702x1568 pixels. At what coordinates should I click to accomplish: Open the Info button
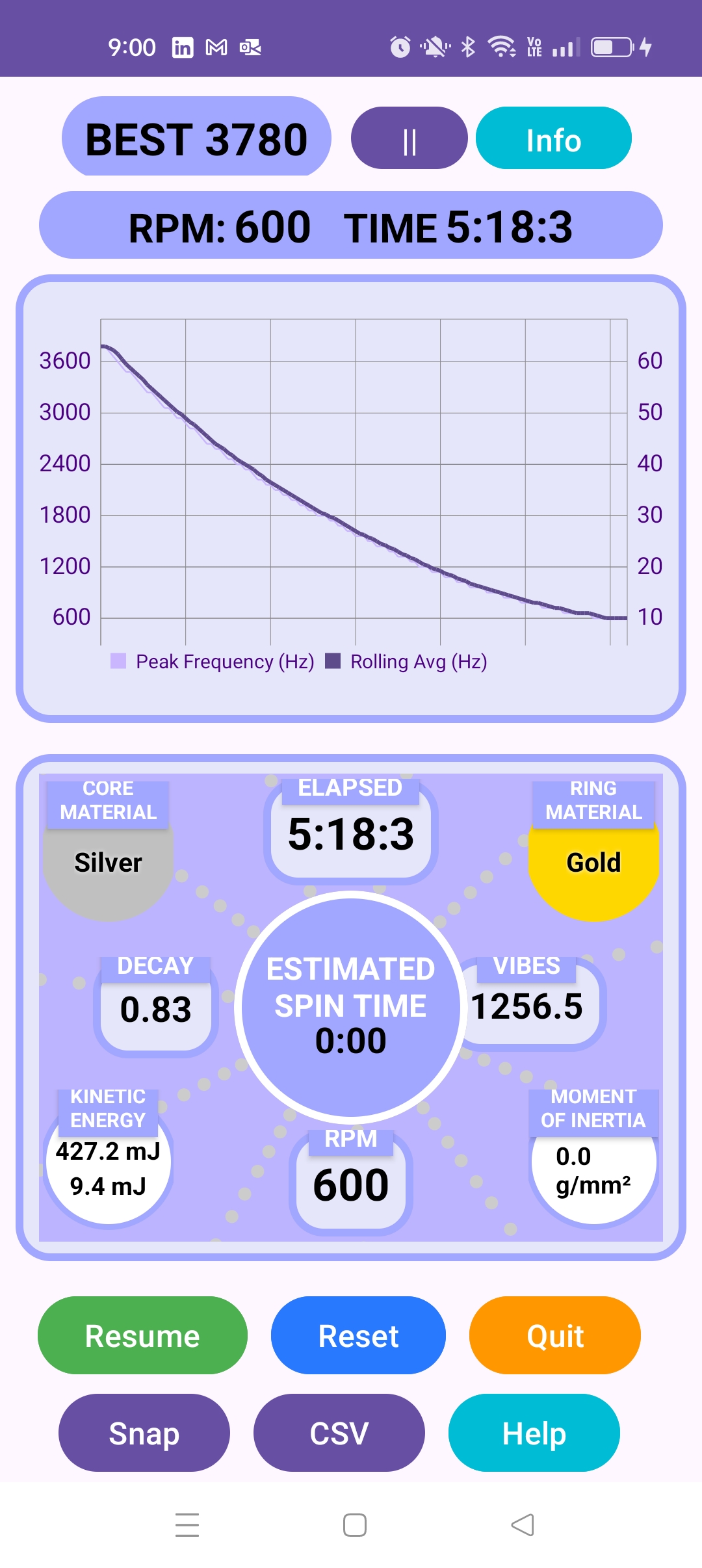(x=554, y=138)
